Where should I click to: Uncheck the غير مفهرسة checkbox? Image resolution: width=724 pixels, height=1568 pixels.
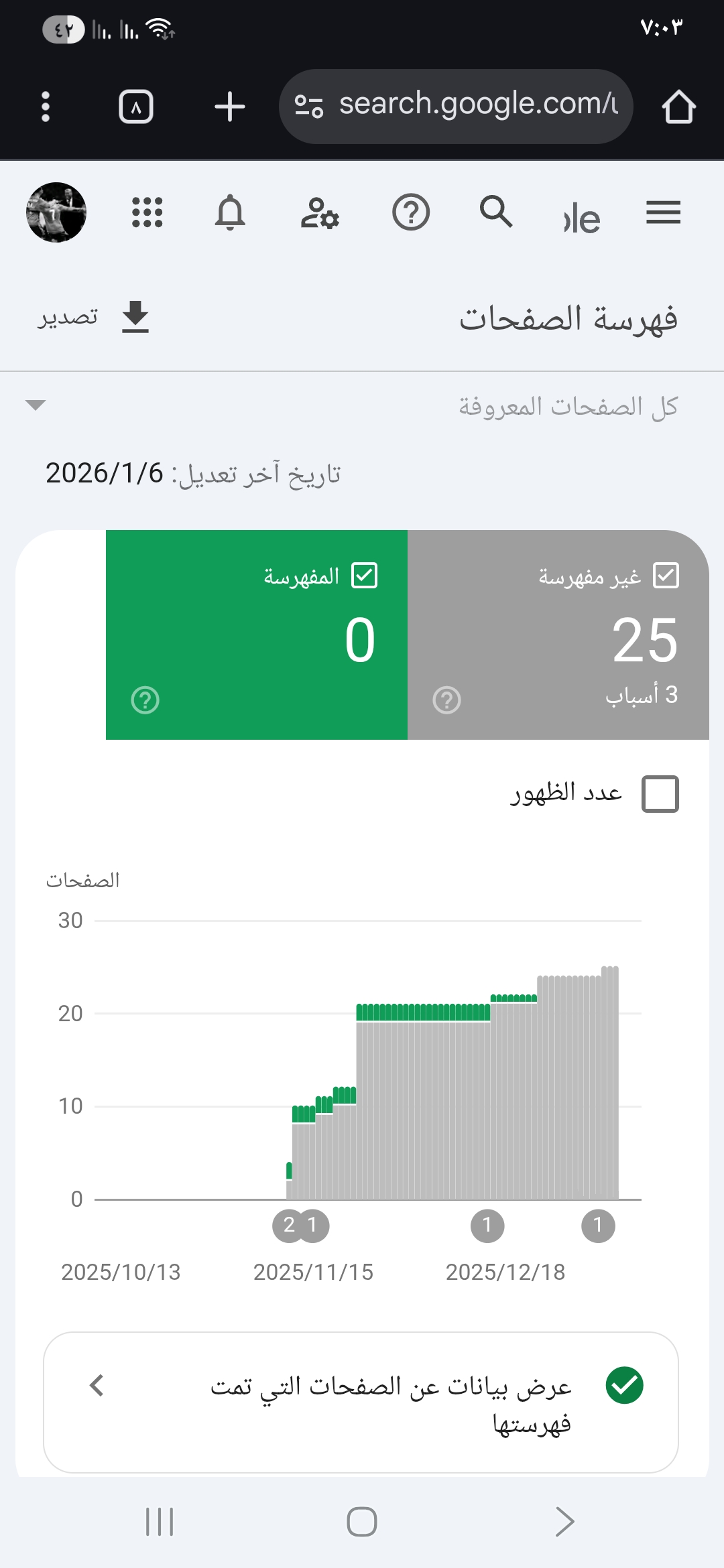[667, 574]
